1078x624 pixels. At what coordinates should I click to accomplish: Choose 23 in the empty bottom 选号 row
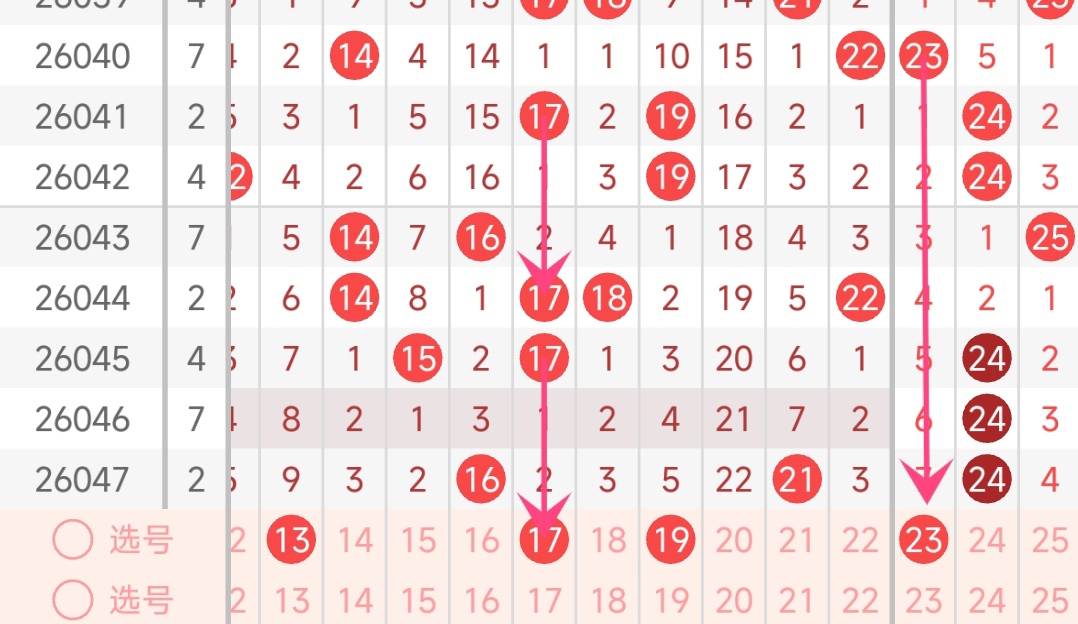pyautogui.click(x=923, y=601)
